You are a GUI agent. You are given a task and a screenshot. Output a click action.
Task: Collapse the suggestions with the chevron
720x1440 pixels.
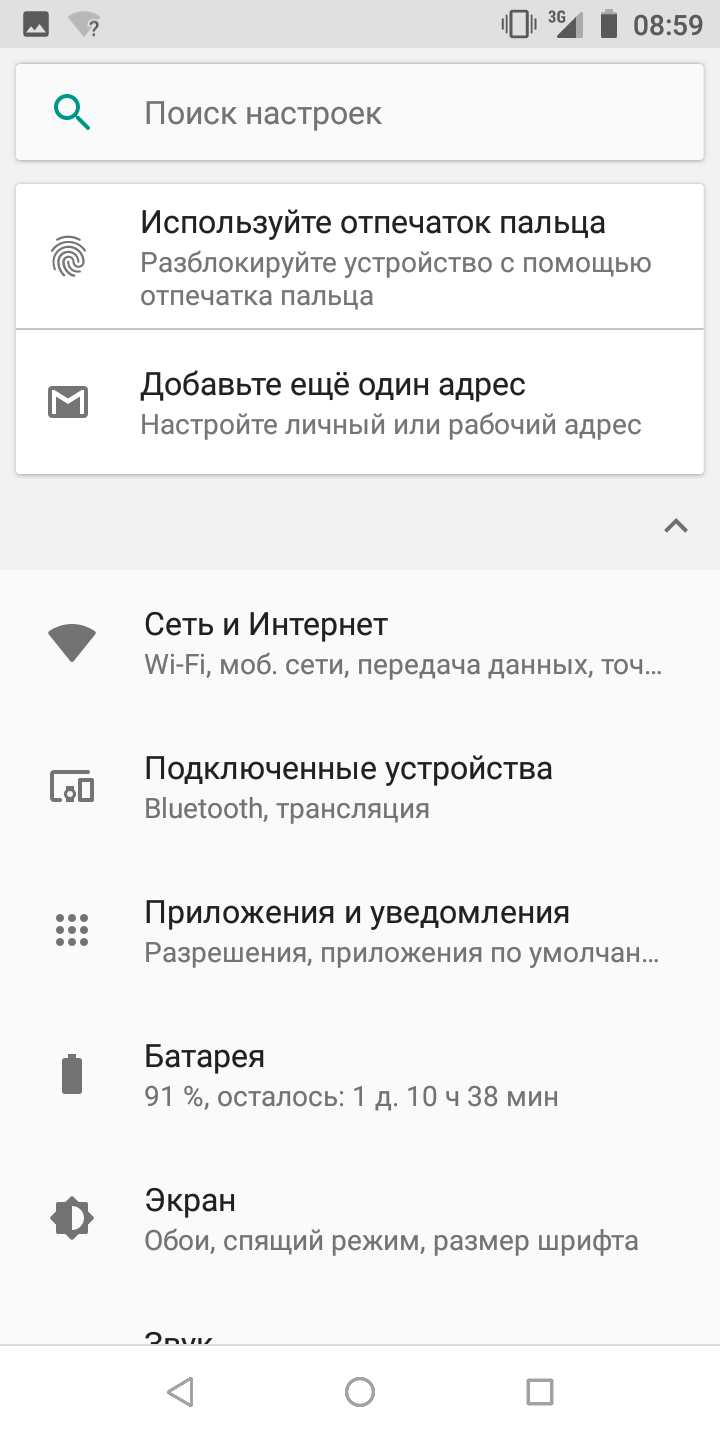[x=676, y=525]
